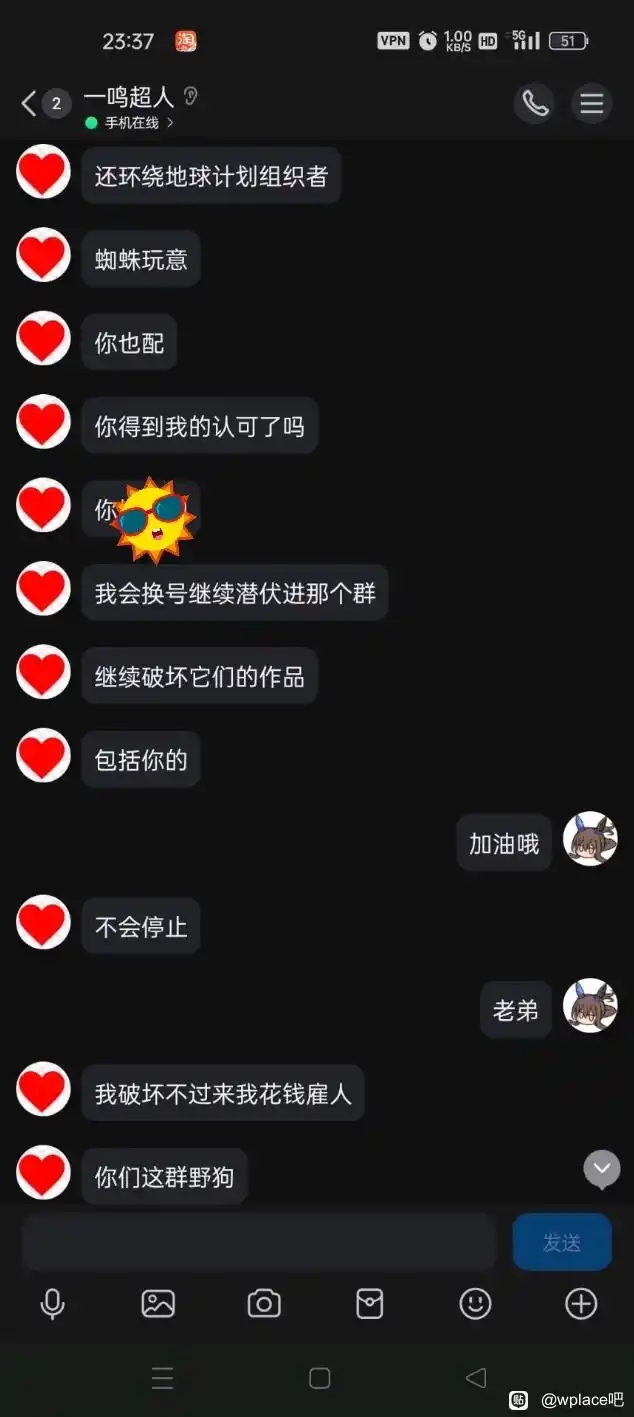Open the chat settings menu
634x1417 pixels.
592,103
